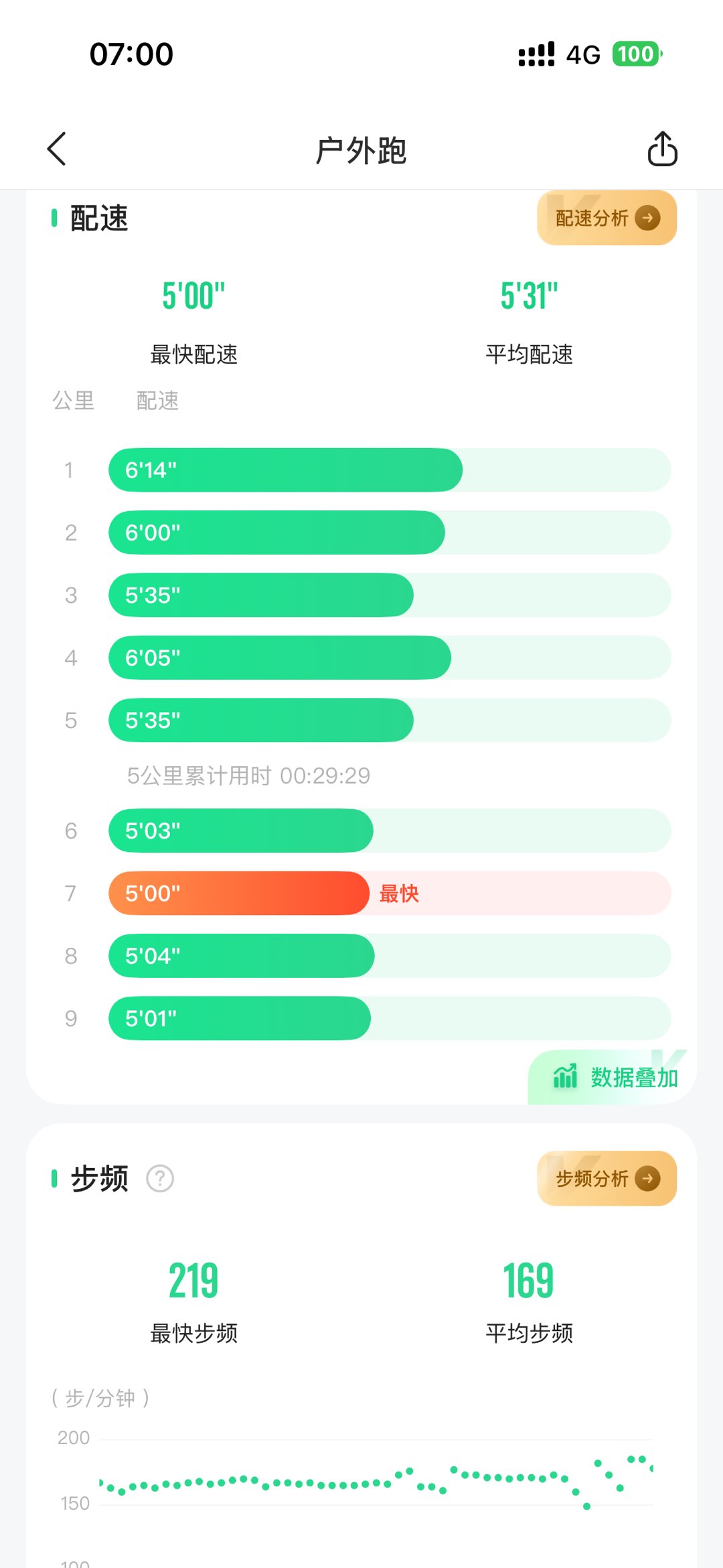Open 步频分析 cadence analysis
723x1568 pixels.
click(607, 1178)
